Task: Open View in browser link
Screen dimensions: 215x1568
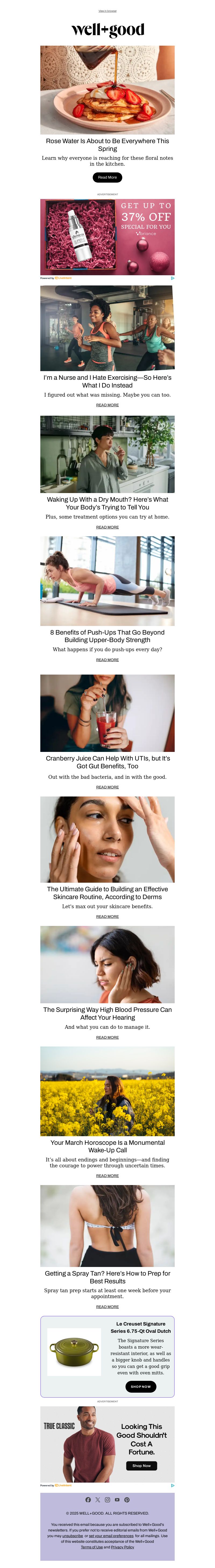Action: click(107, 11)
